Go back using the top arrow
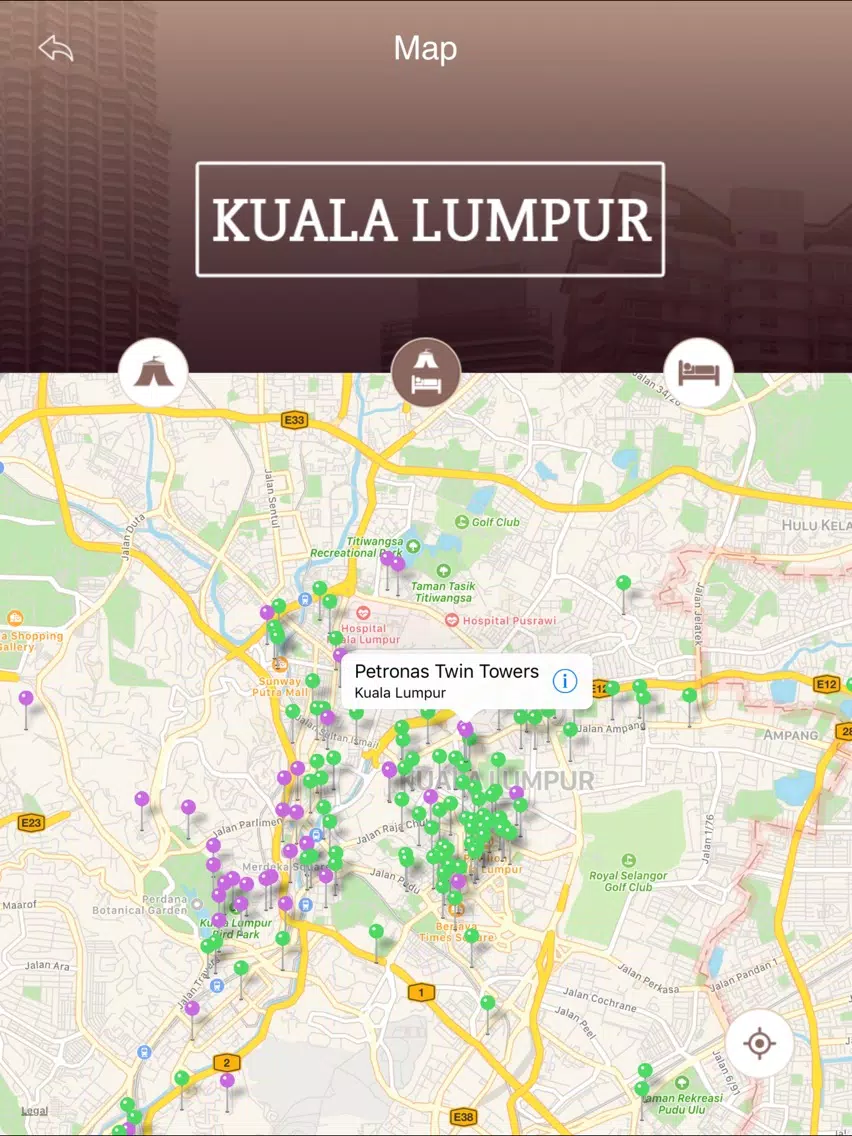Image resolution: width=852 pixels, height=1136 pixels. [x=56, y=48]
